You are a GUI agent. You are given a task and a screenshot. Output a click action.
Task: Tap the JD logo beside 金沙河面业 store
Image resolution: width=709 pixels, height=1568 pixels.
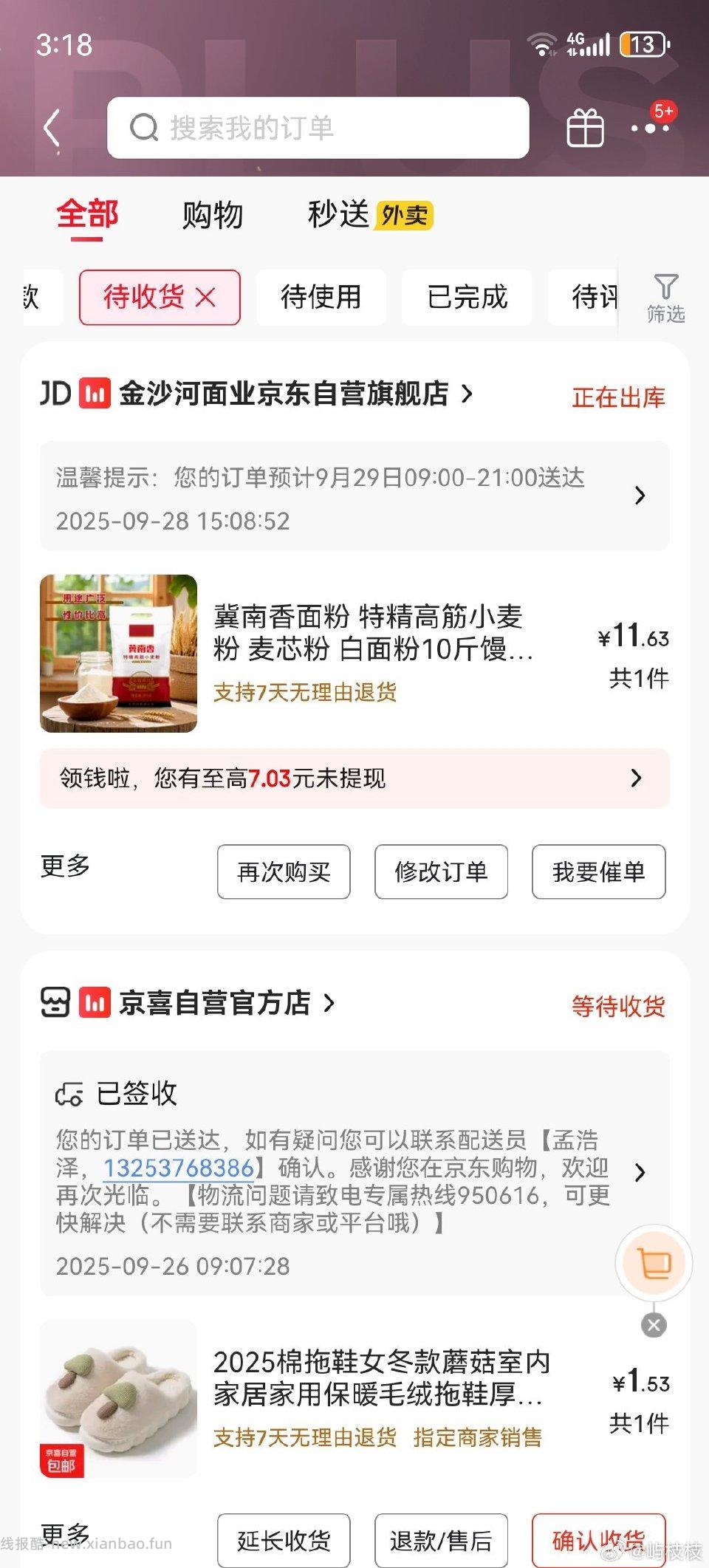tap(56, 394)
